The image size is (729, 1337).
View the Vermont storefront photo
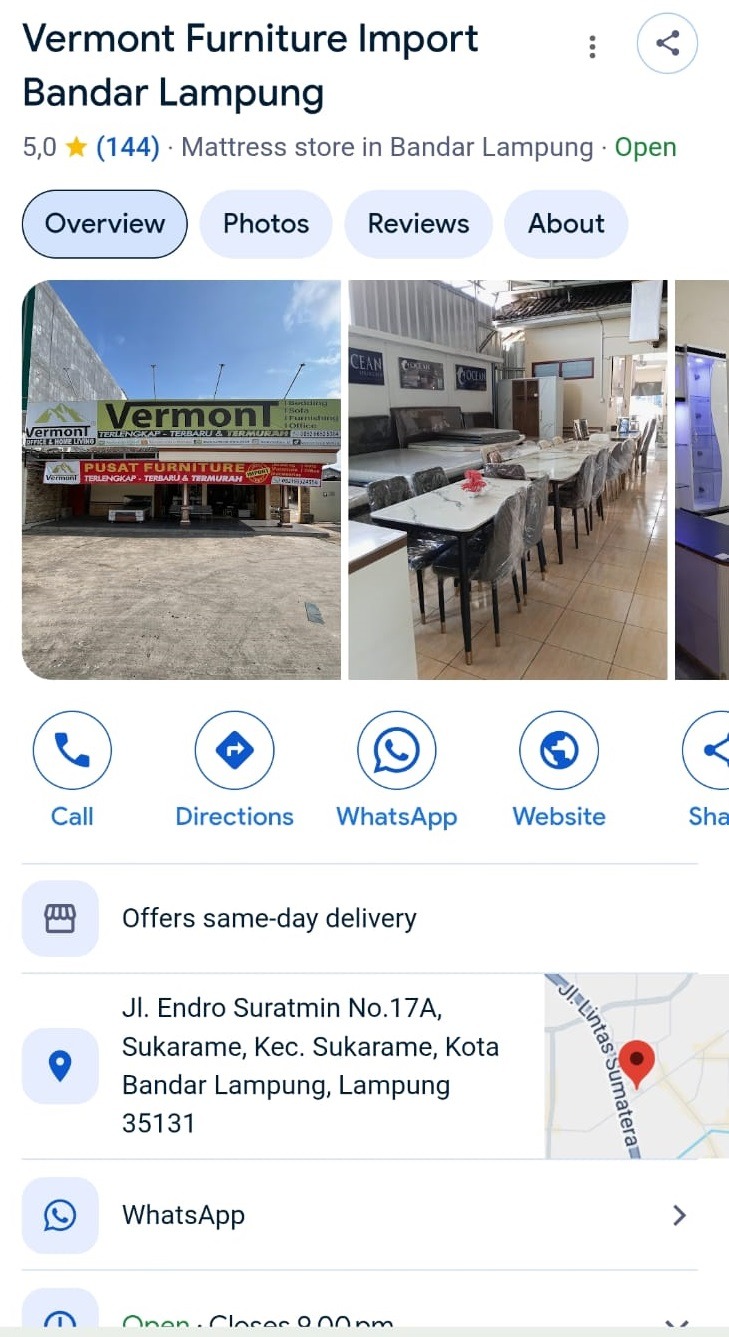pyautogui.click(x=181, y=480)
